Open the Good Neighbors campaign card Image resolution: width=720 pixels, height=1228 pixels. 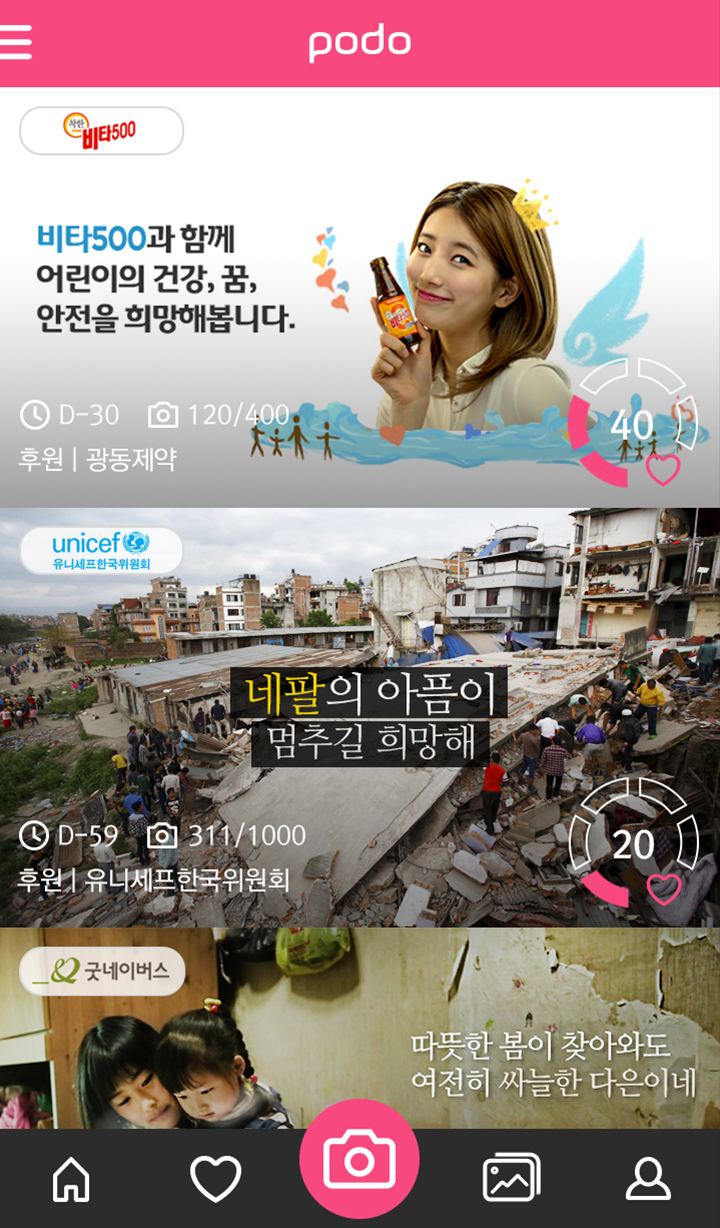(360, 1030)
